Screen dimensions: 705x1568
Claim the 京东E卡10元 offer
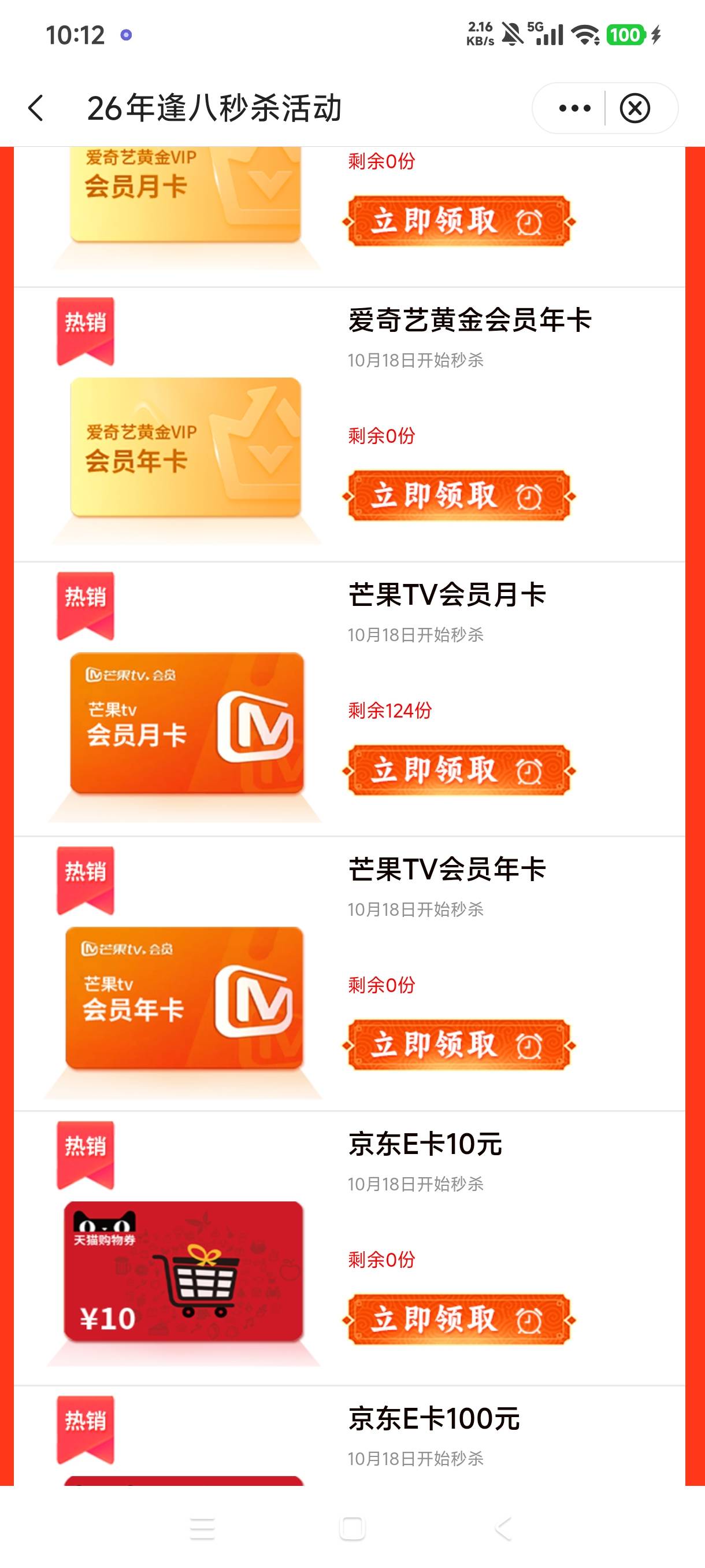pyautogui.click(x=459, y=1319)
